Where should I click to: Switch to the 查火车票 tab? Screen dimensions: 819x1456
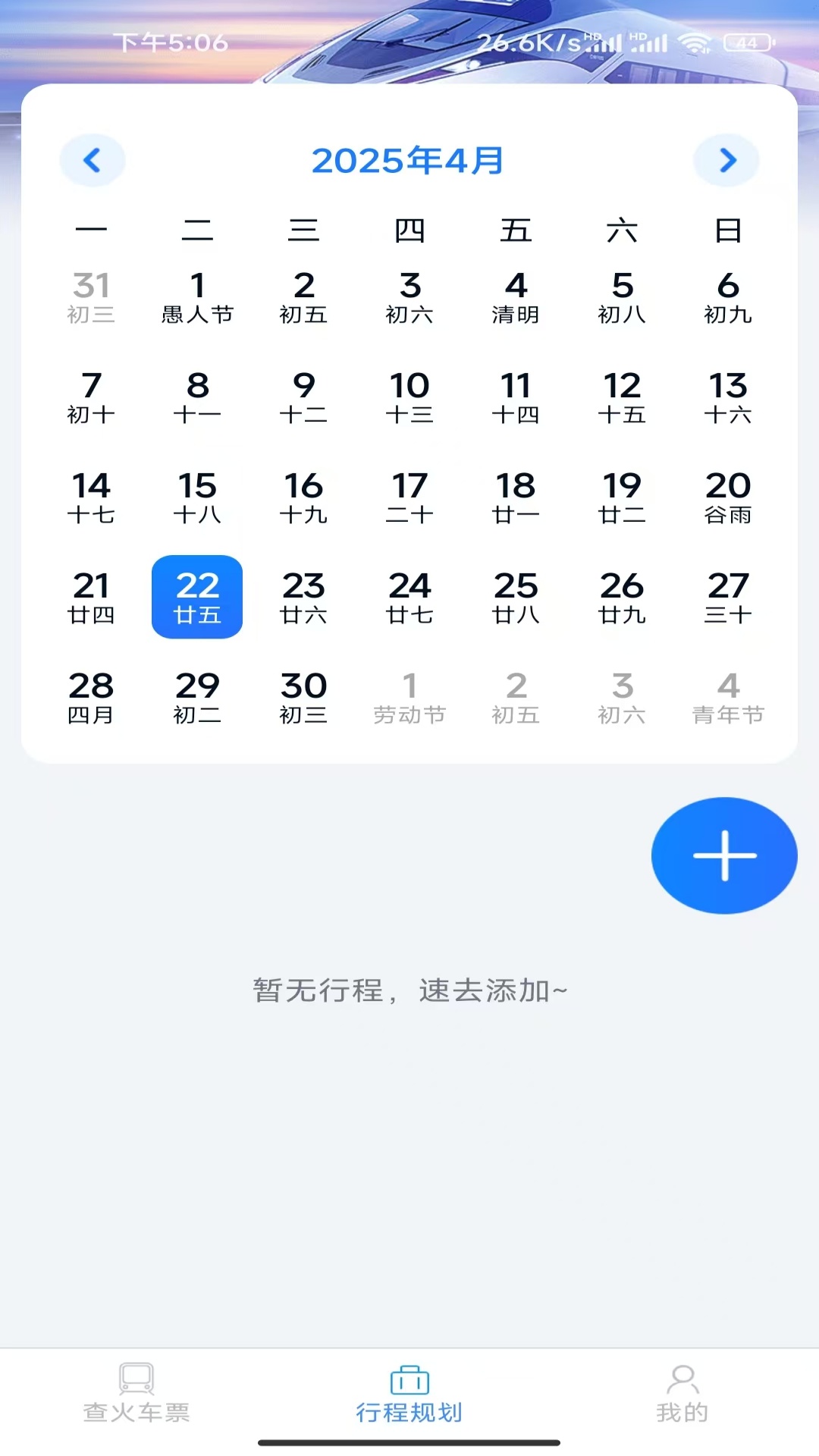tap(137, 1395)
